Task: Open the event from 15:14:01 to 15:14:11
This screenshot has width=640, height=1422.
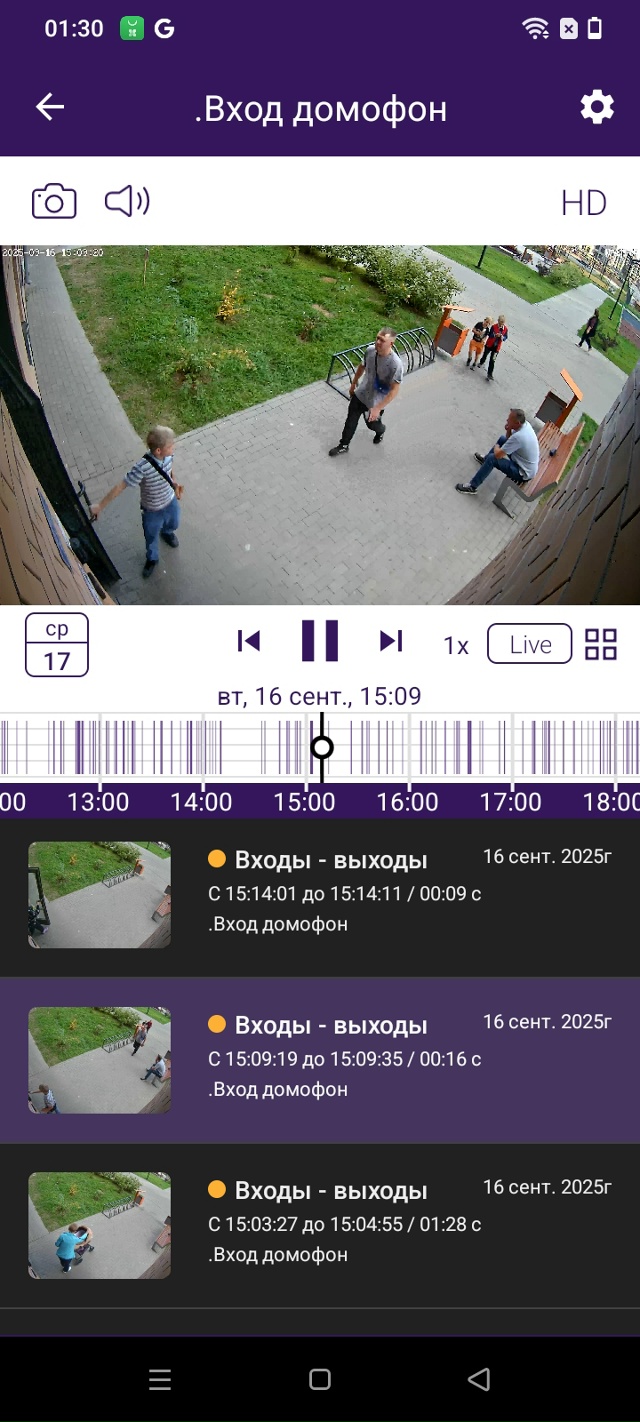Action: point(320,895)
